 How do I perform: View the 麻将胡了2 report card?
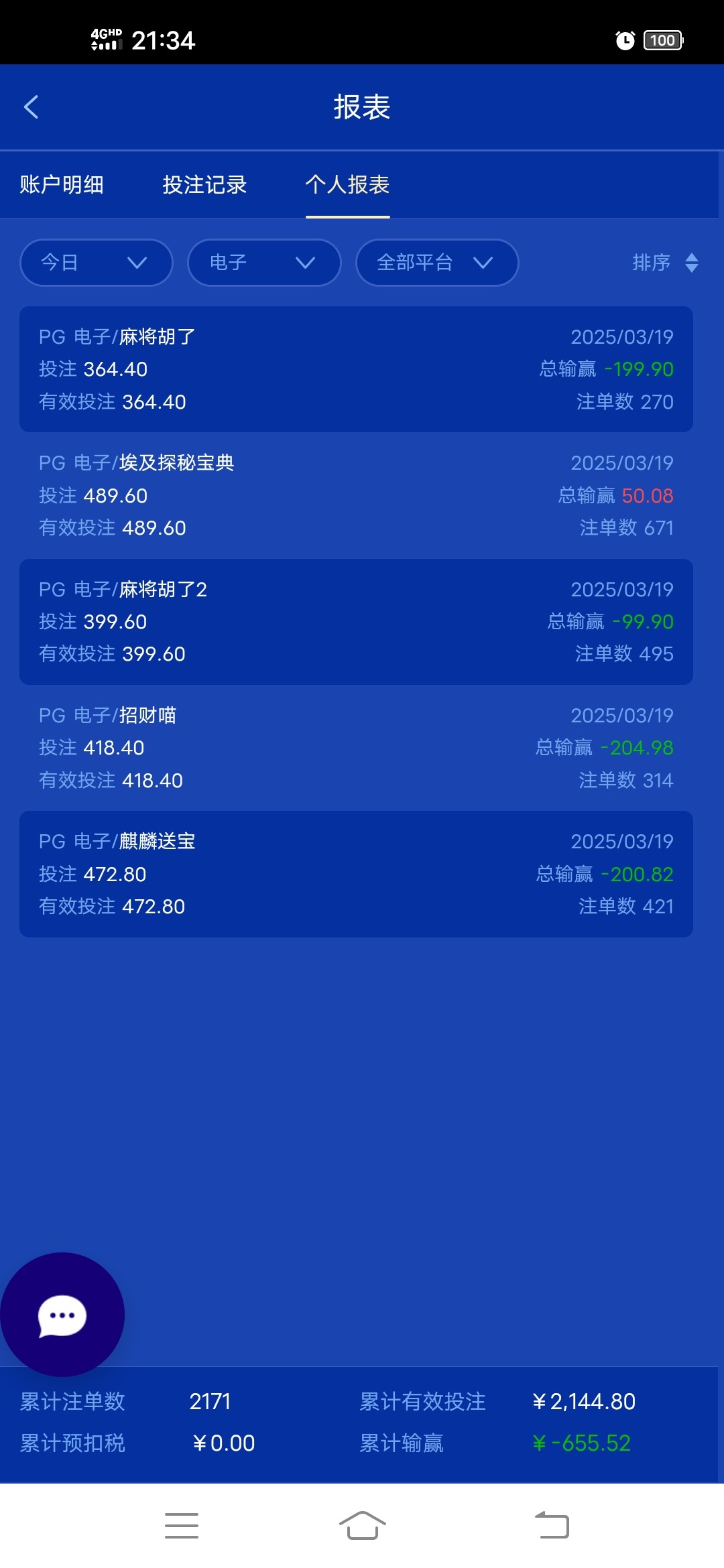tap(356, 622)
